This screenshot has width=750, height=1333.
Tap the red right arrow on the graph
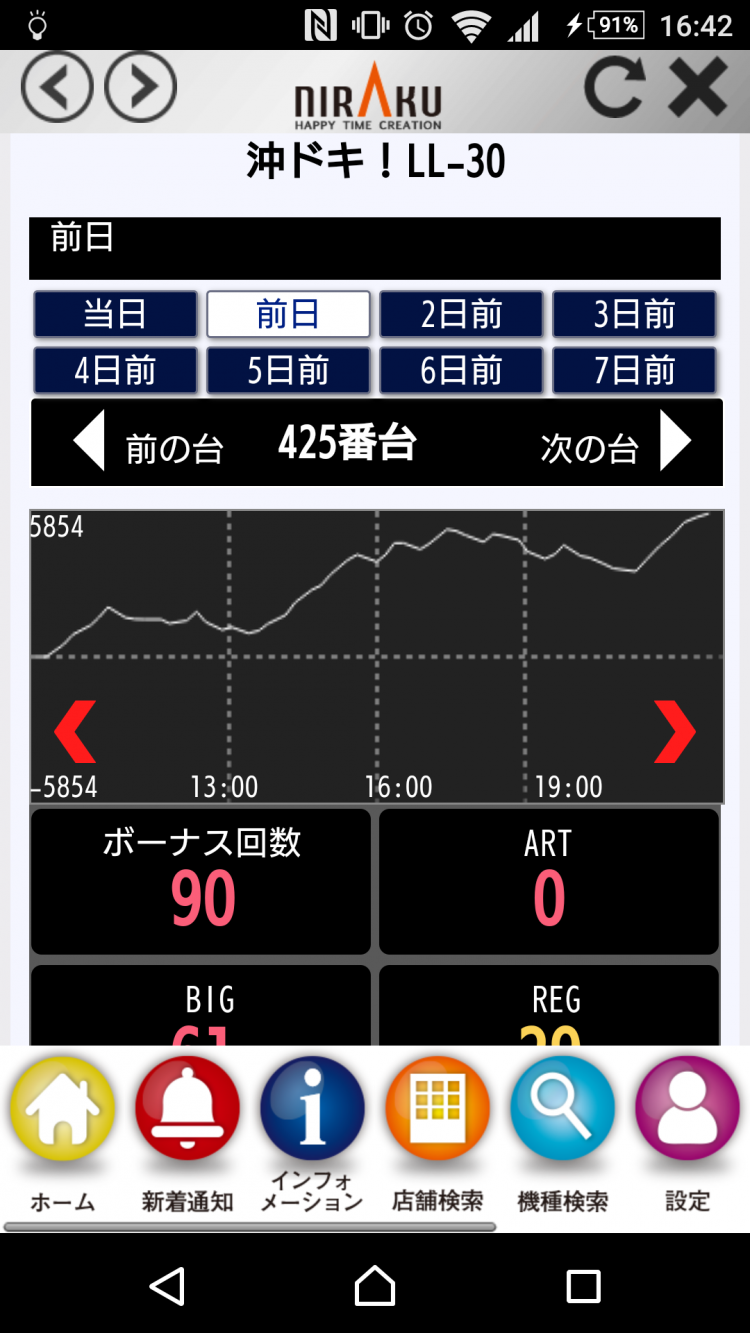674,732
